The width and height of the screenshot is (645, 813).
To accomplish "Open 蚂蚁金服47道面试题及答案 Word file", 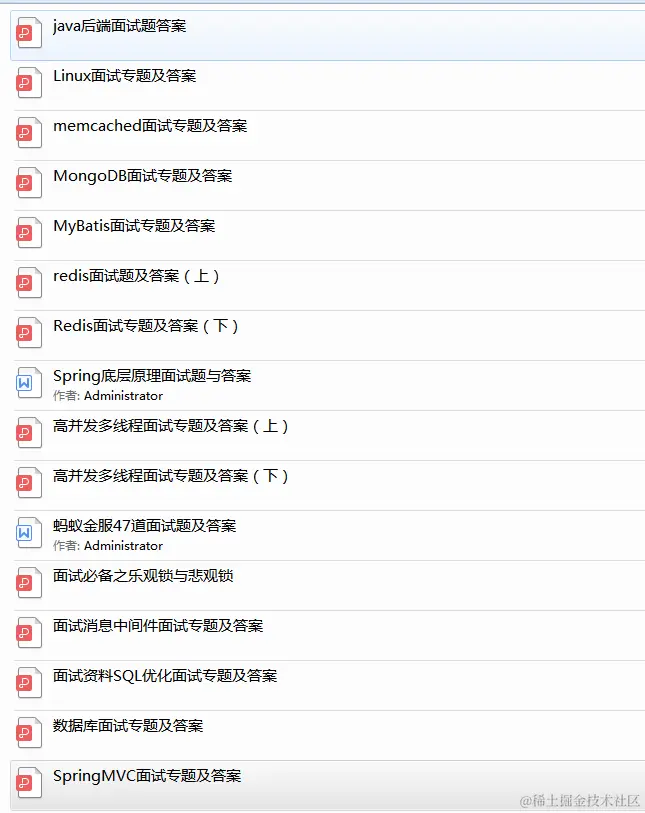I will coord(145,526).
